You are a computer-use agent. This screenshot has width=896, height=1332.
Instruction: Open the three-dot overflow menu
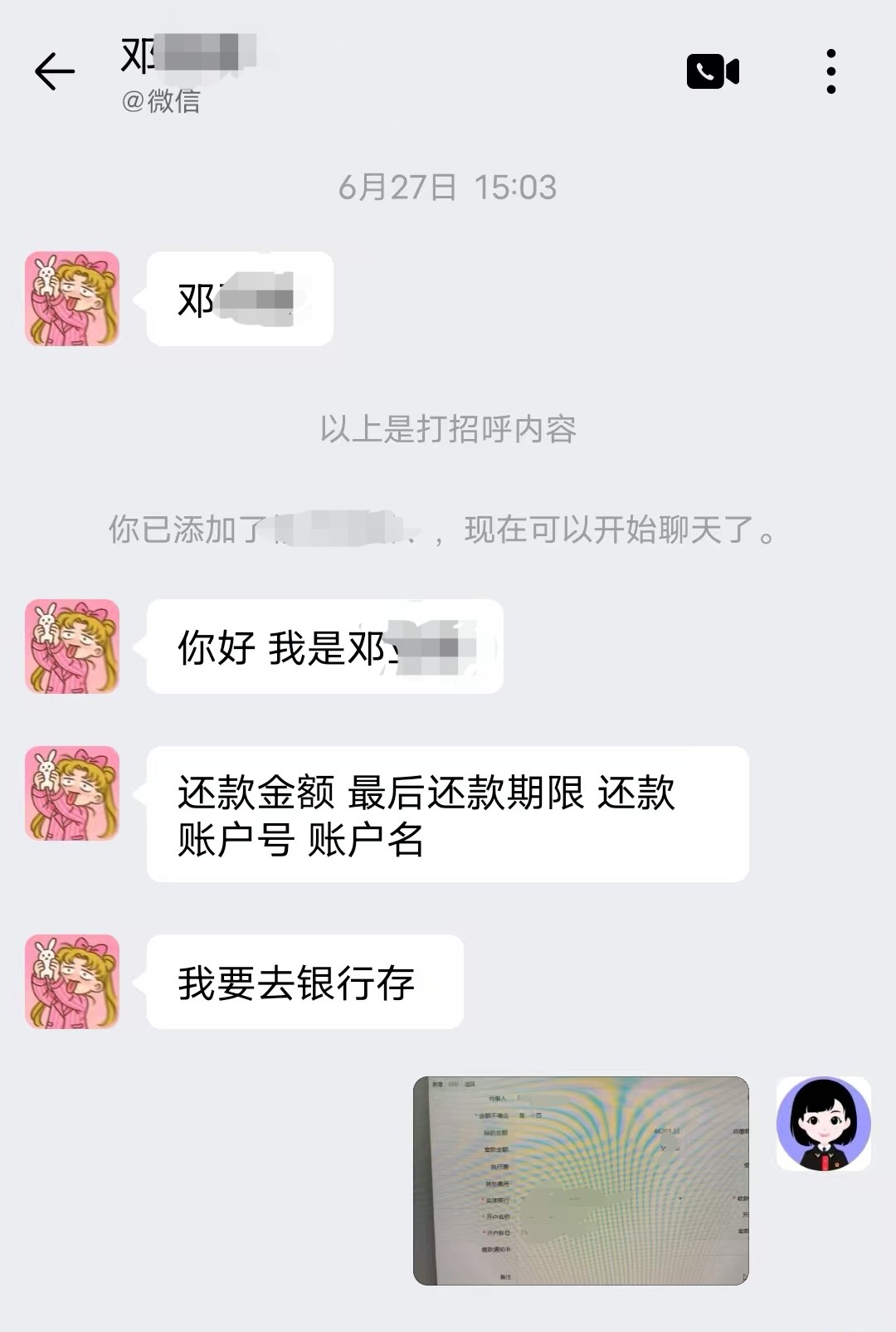pyautogui.click(x=830, y=71)
